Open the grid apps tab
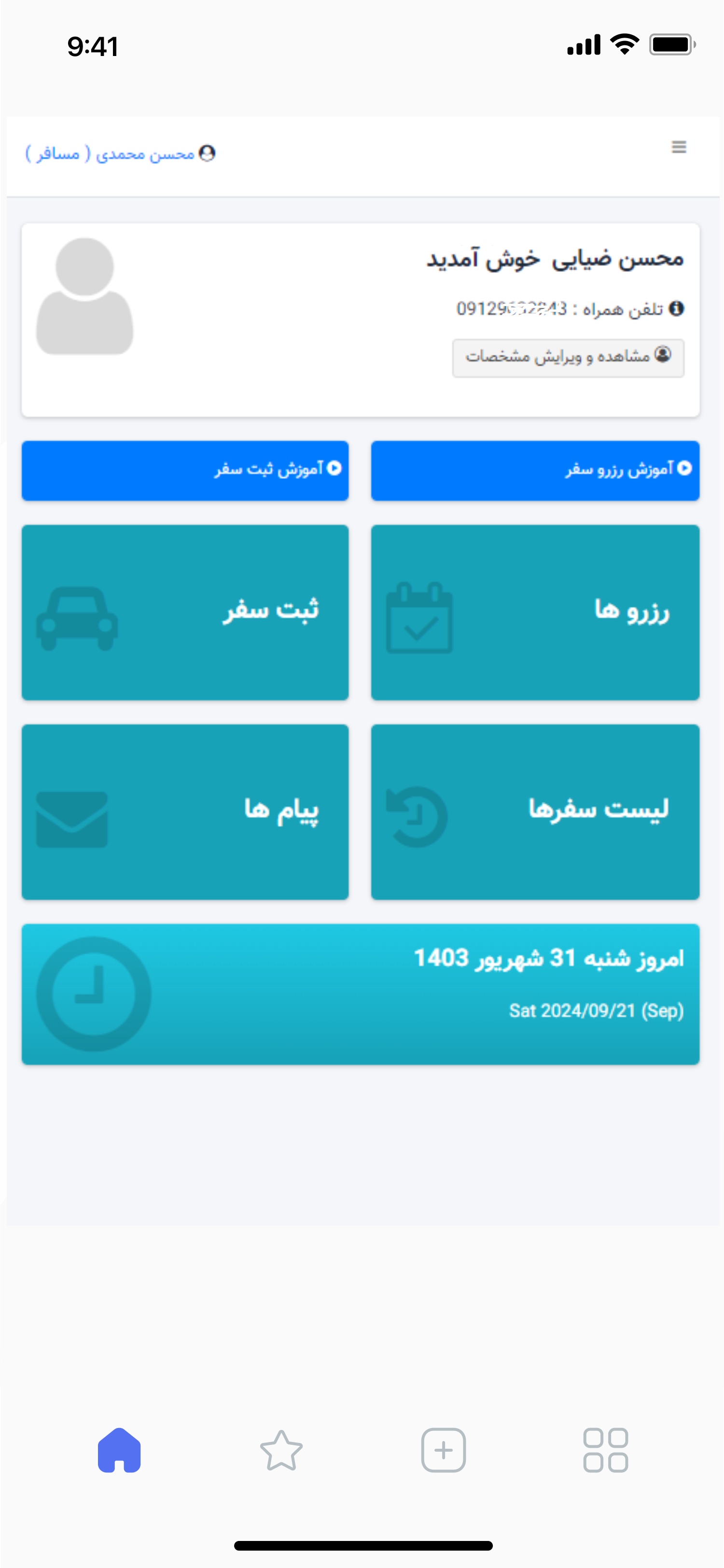The image size is (724, 1568). point(605,1450)
